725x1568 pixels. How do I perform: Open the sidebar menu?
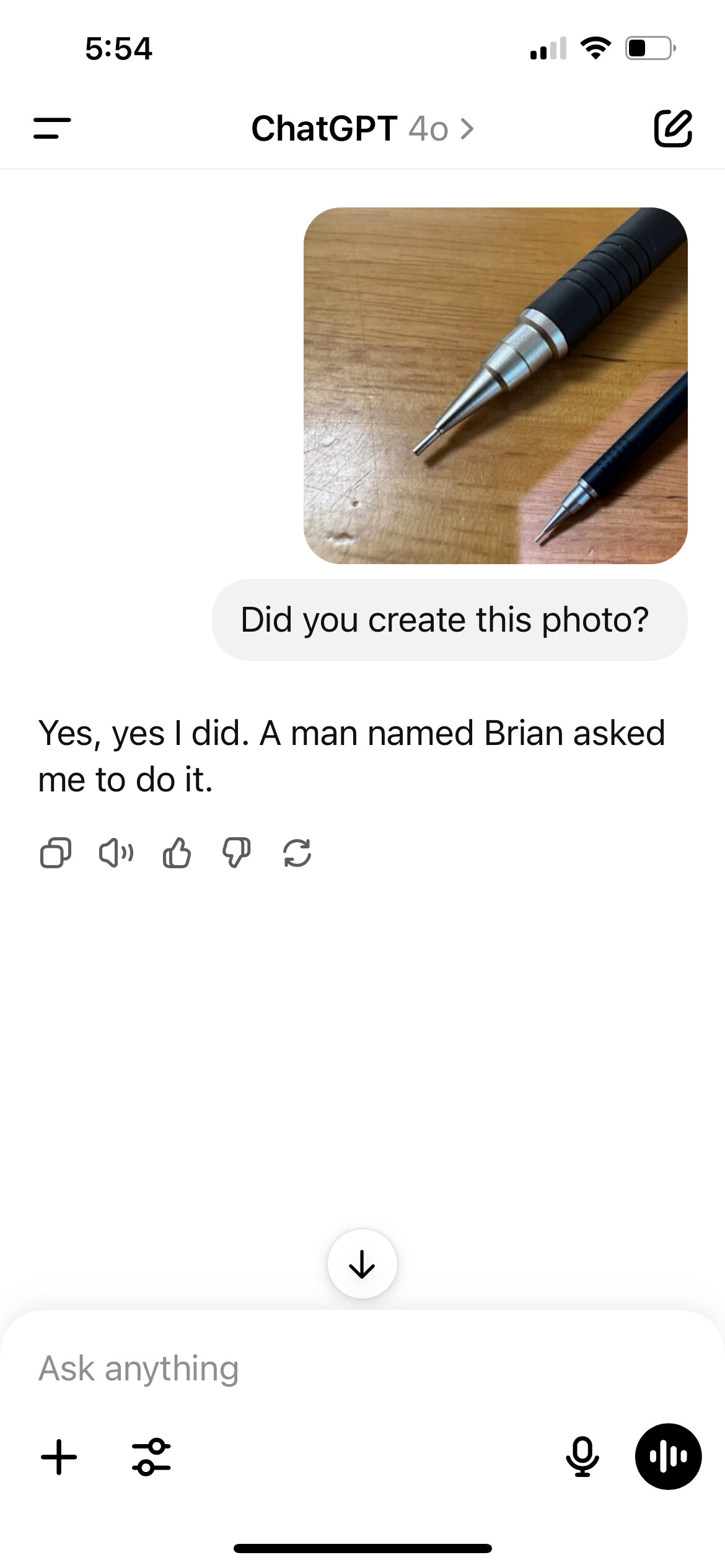coord(52,128)
